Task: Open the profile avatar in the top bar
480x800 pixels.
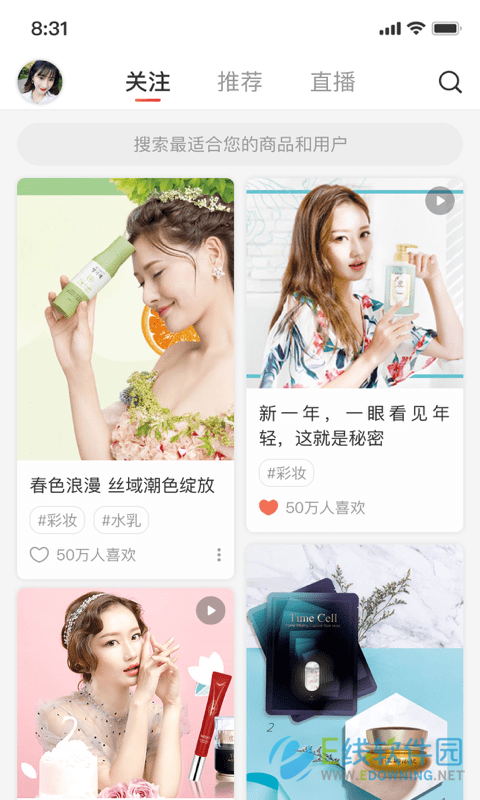Action: click(40, 82)
